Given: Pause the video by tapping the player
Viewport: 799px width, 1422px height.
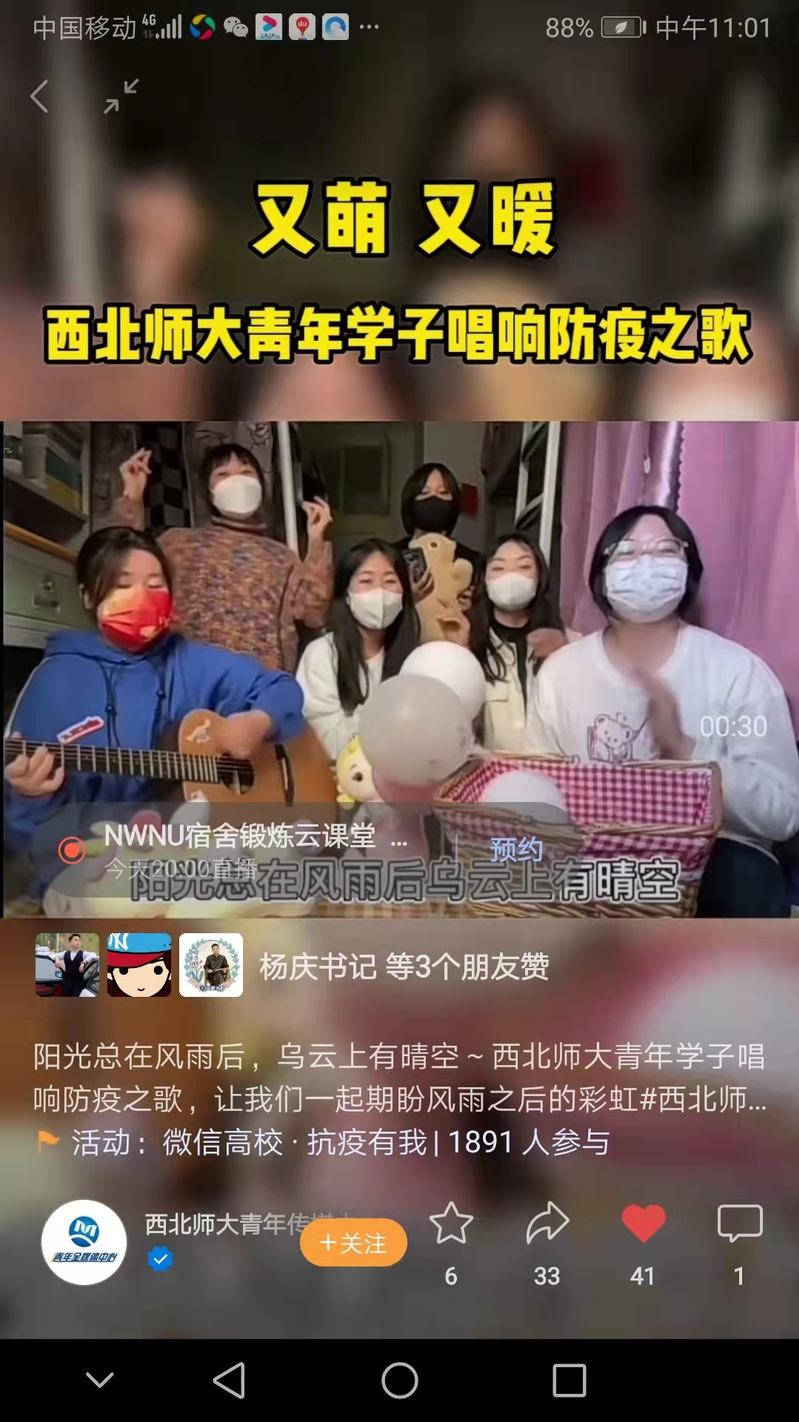Looking at the screenshot, I should pyautogui.click(x=400, y=640).
